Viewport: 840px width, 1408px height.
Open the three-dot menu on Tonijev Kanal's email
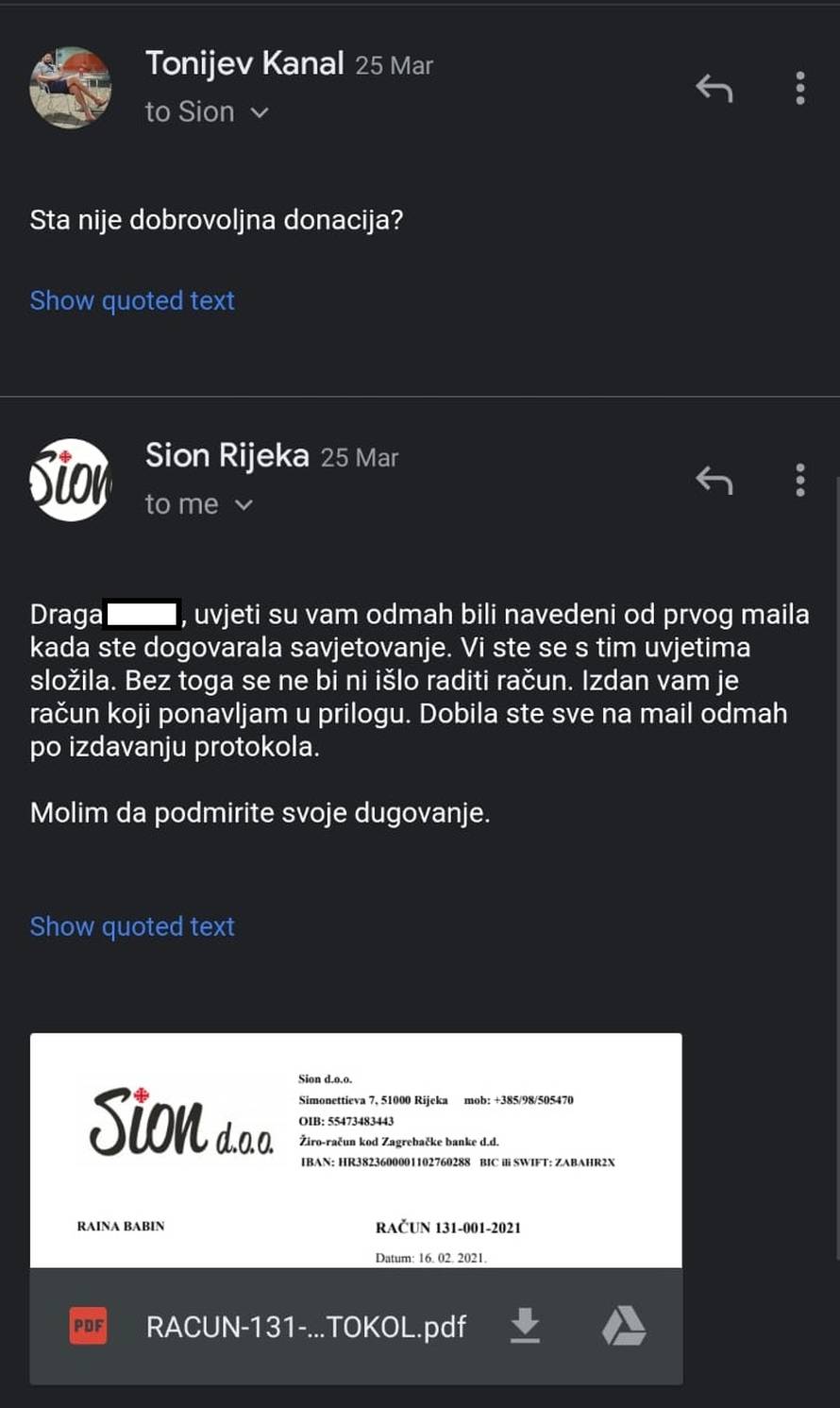point(799,89)
